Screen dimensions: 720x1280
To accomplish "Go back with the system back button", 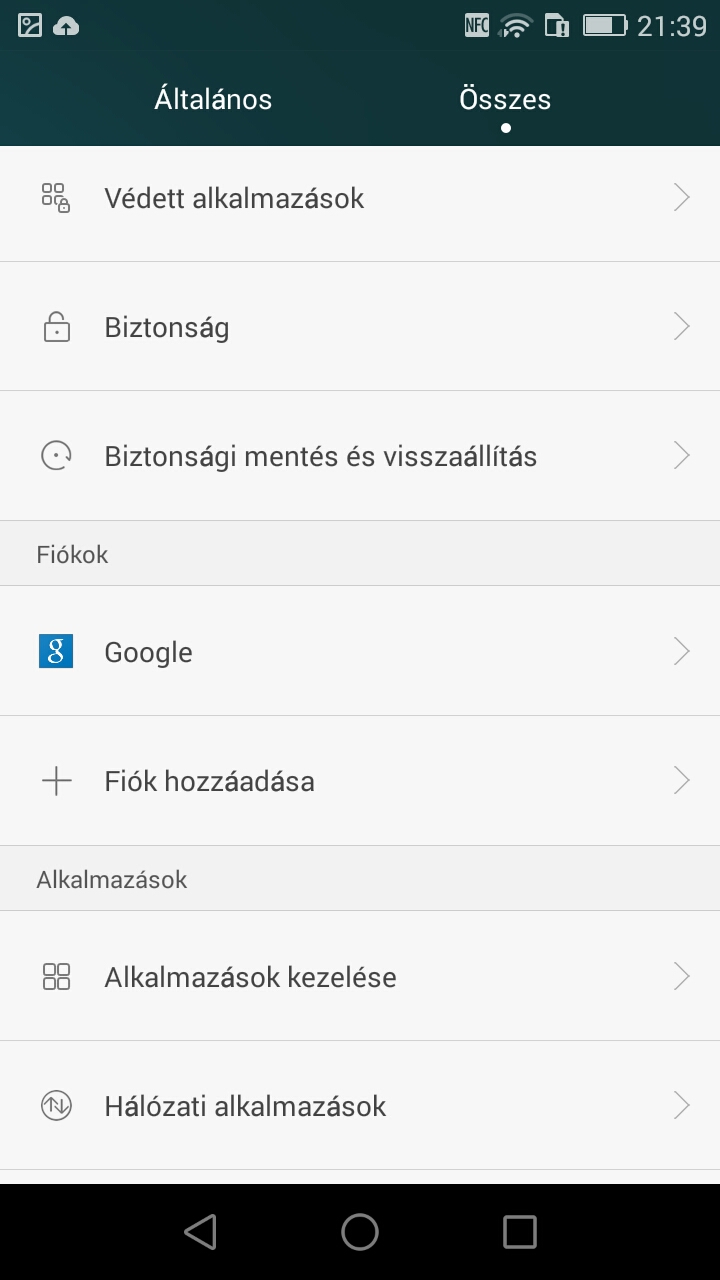I will click(201, 1232).
